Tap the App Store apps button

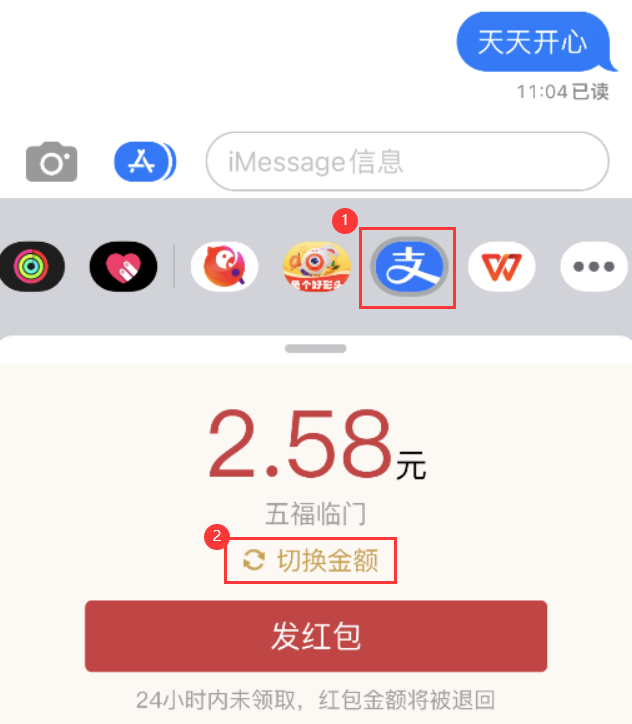144,160
